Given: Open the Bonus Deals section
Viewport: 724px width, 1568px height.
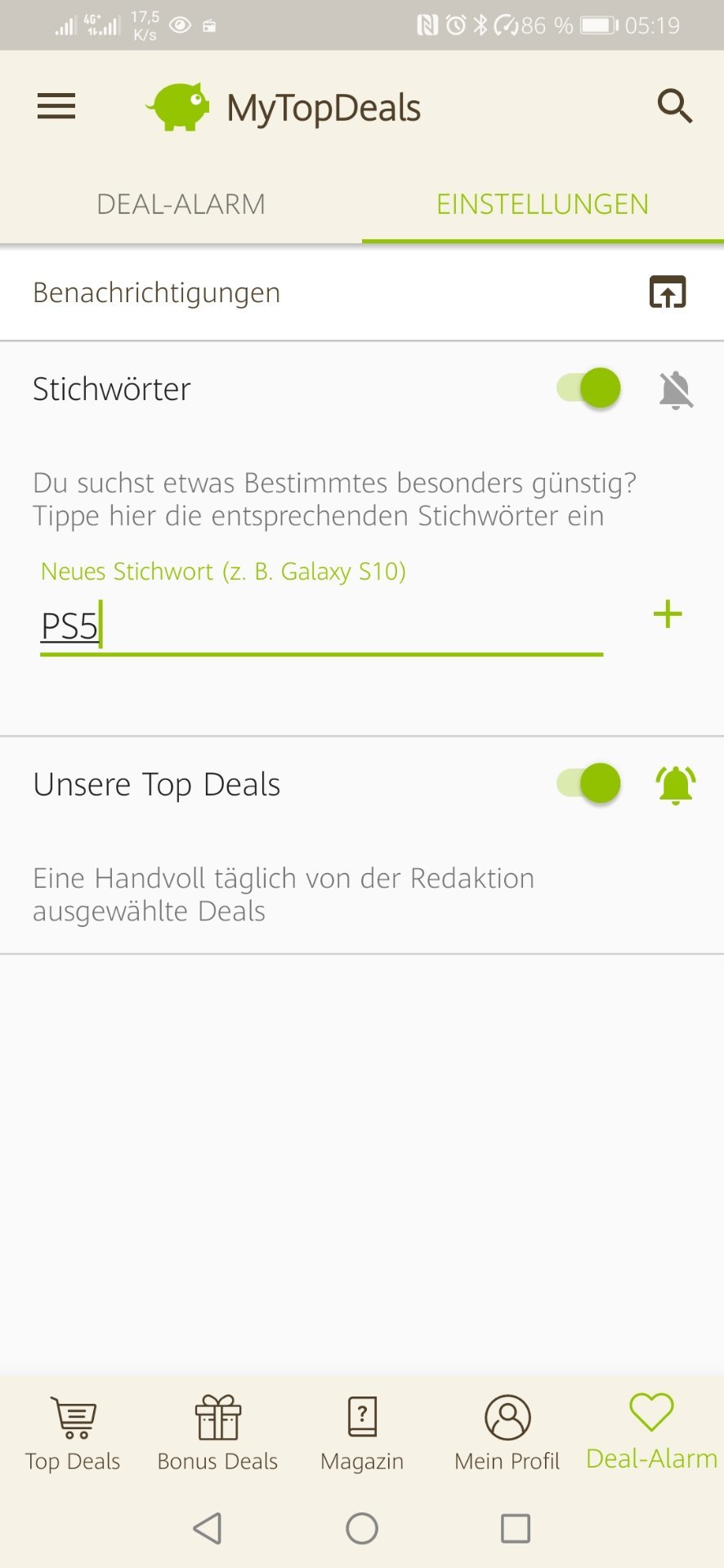Looking at the screenshot, I should [217, 1433].
